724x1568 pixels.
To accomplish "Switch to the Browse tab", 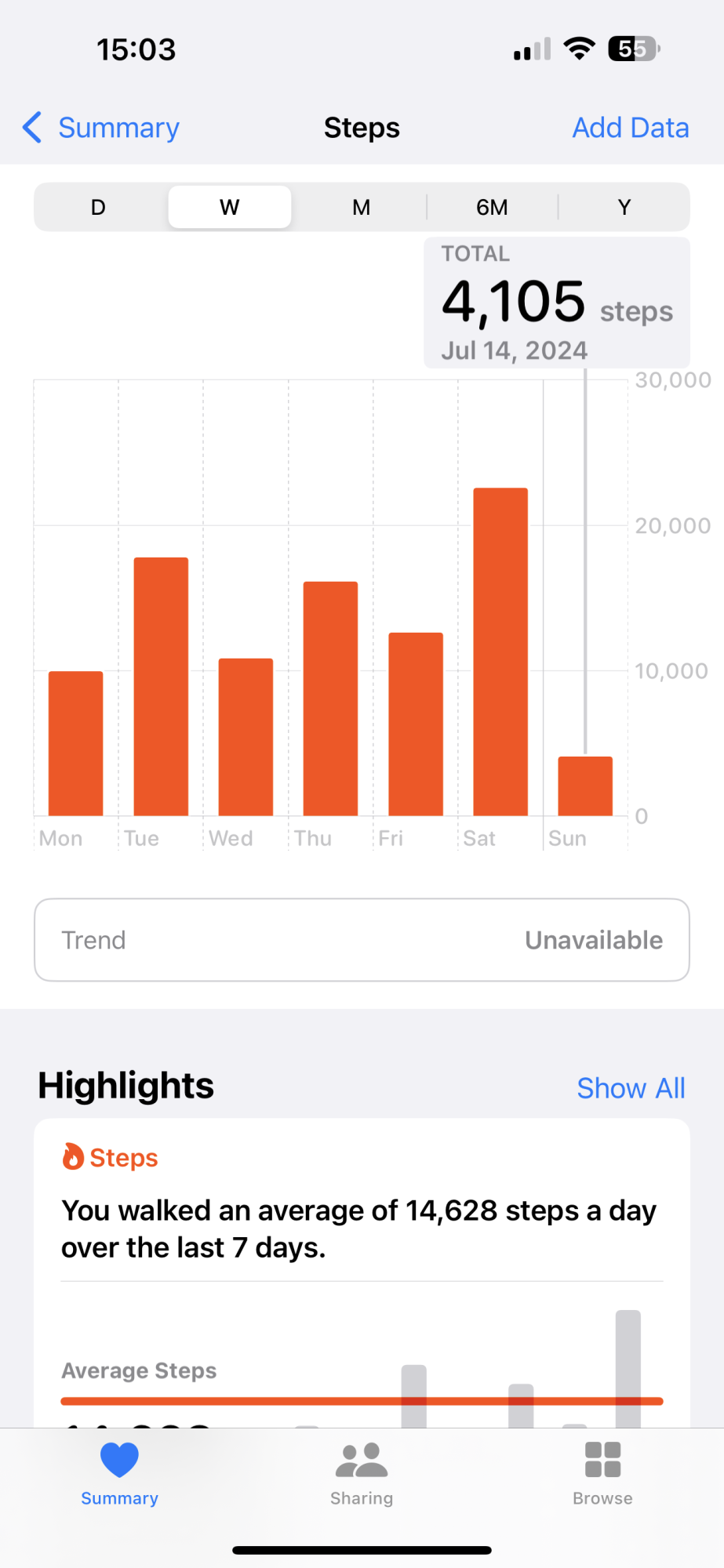I will tap(602, 1474).
